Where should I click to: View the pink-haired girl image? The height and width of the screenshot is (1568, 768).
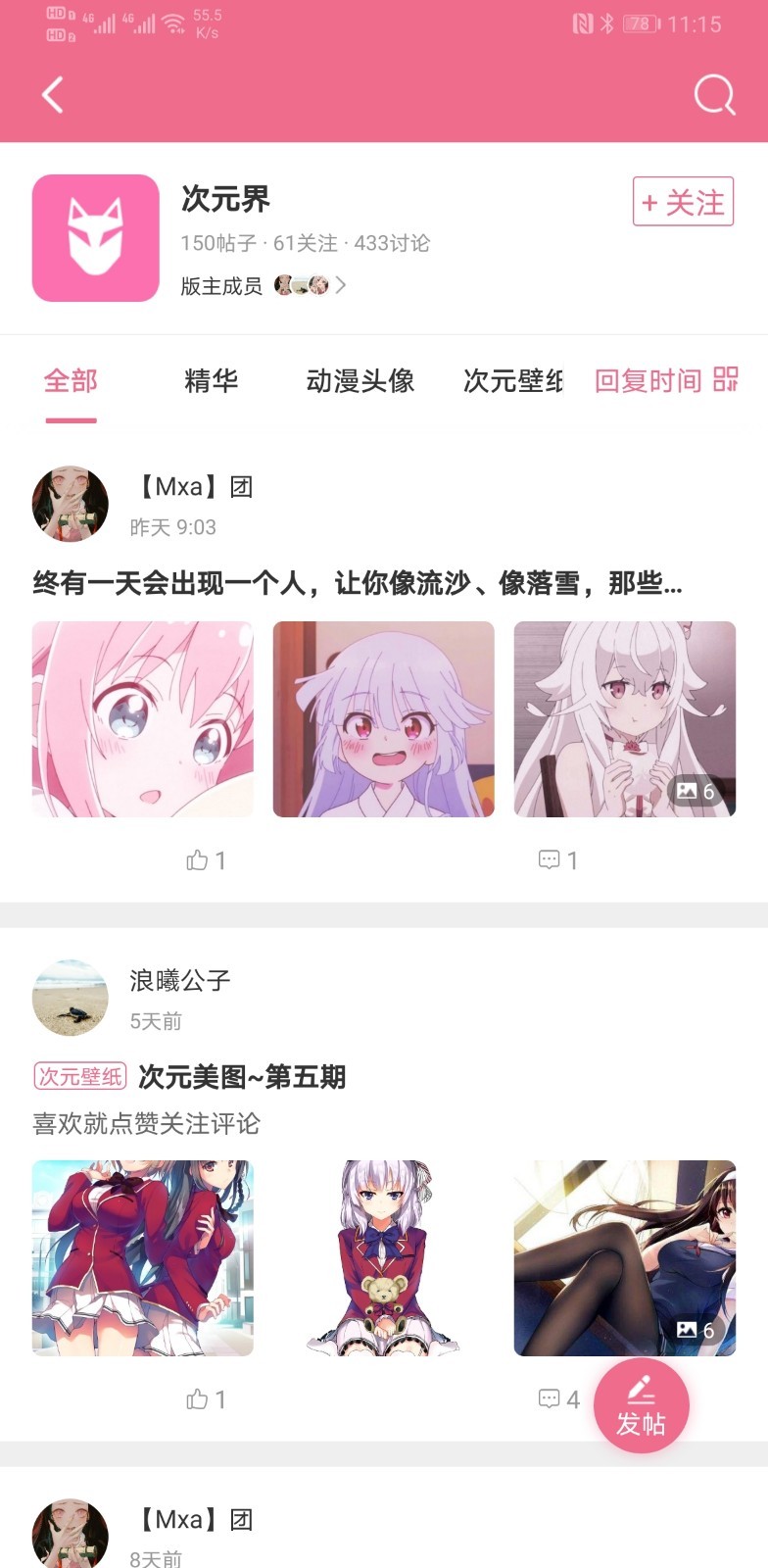point(143,719)
